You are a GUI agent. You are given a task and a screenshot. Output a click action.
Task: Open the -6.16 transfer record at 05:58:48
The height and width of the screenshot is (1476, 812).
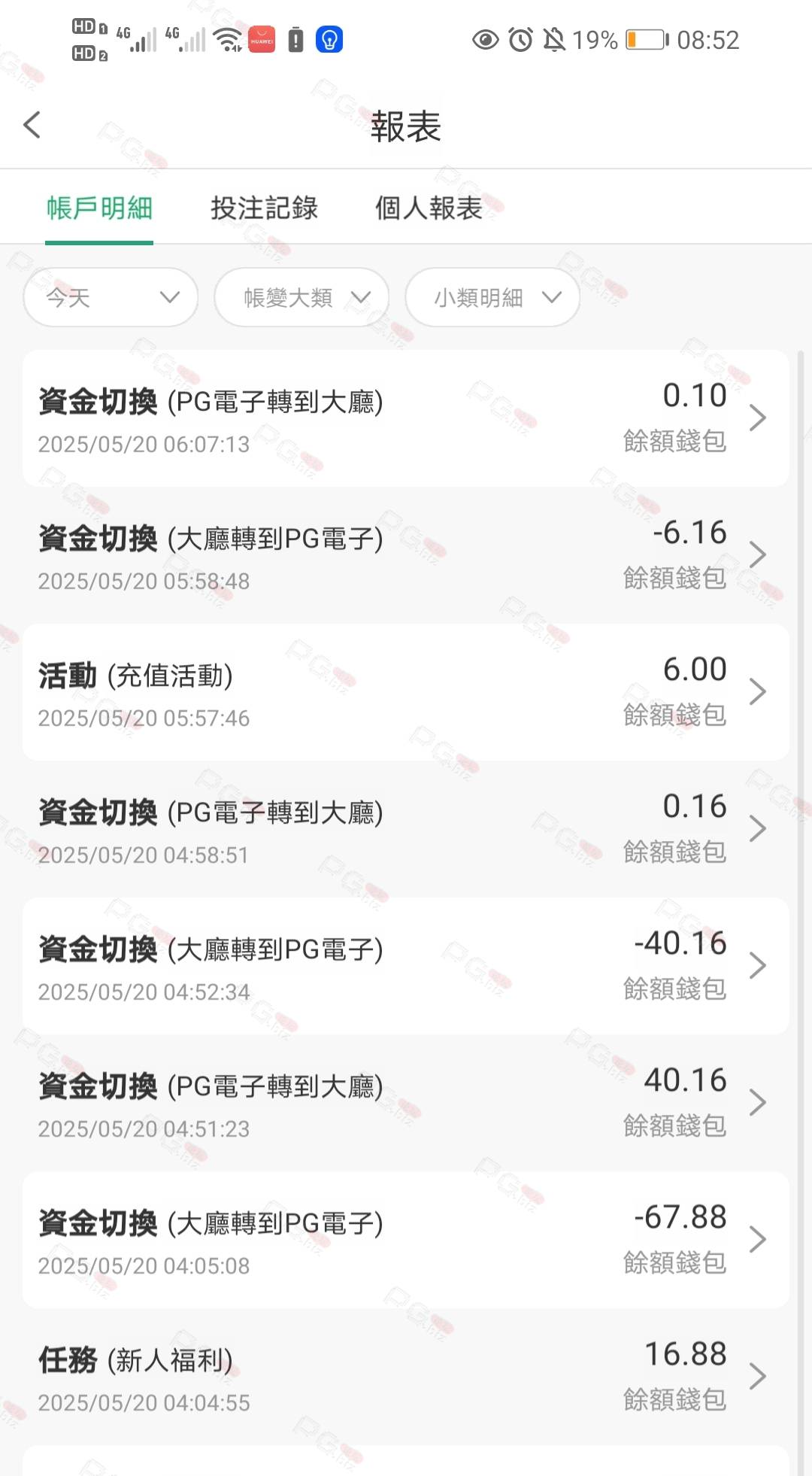click(406, 555)
